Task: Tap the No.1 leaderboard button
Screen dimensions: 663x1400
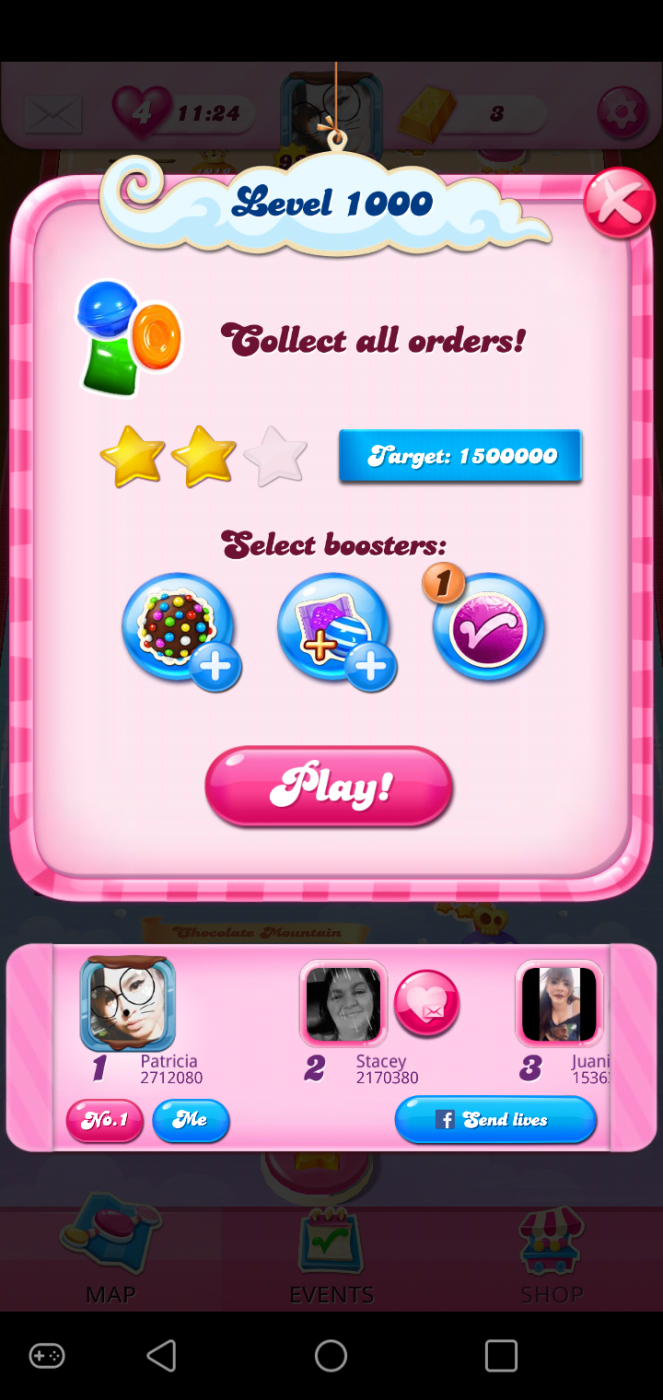Action: (x=105, y=1120)
